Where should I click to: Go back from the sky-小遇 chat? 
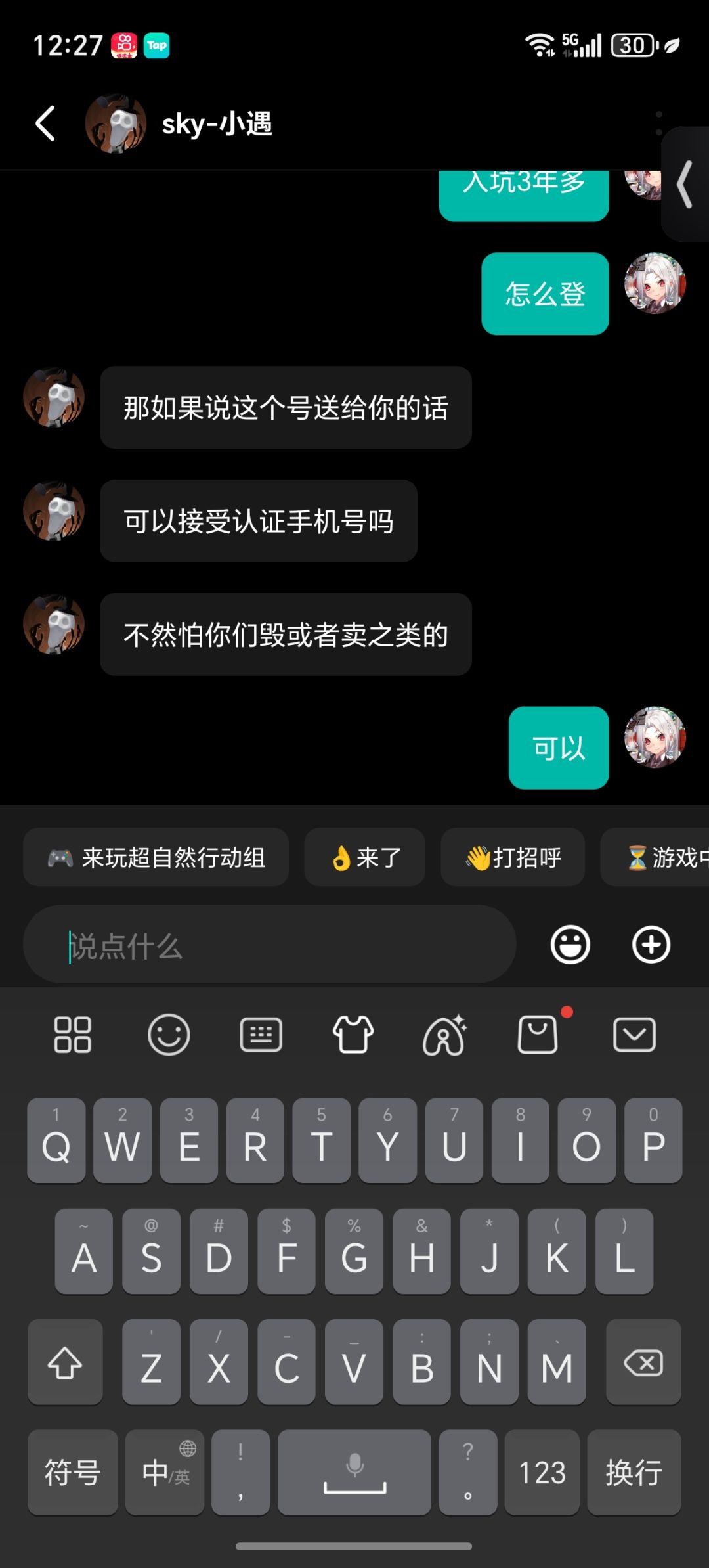tap(45, 123)
